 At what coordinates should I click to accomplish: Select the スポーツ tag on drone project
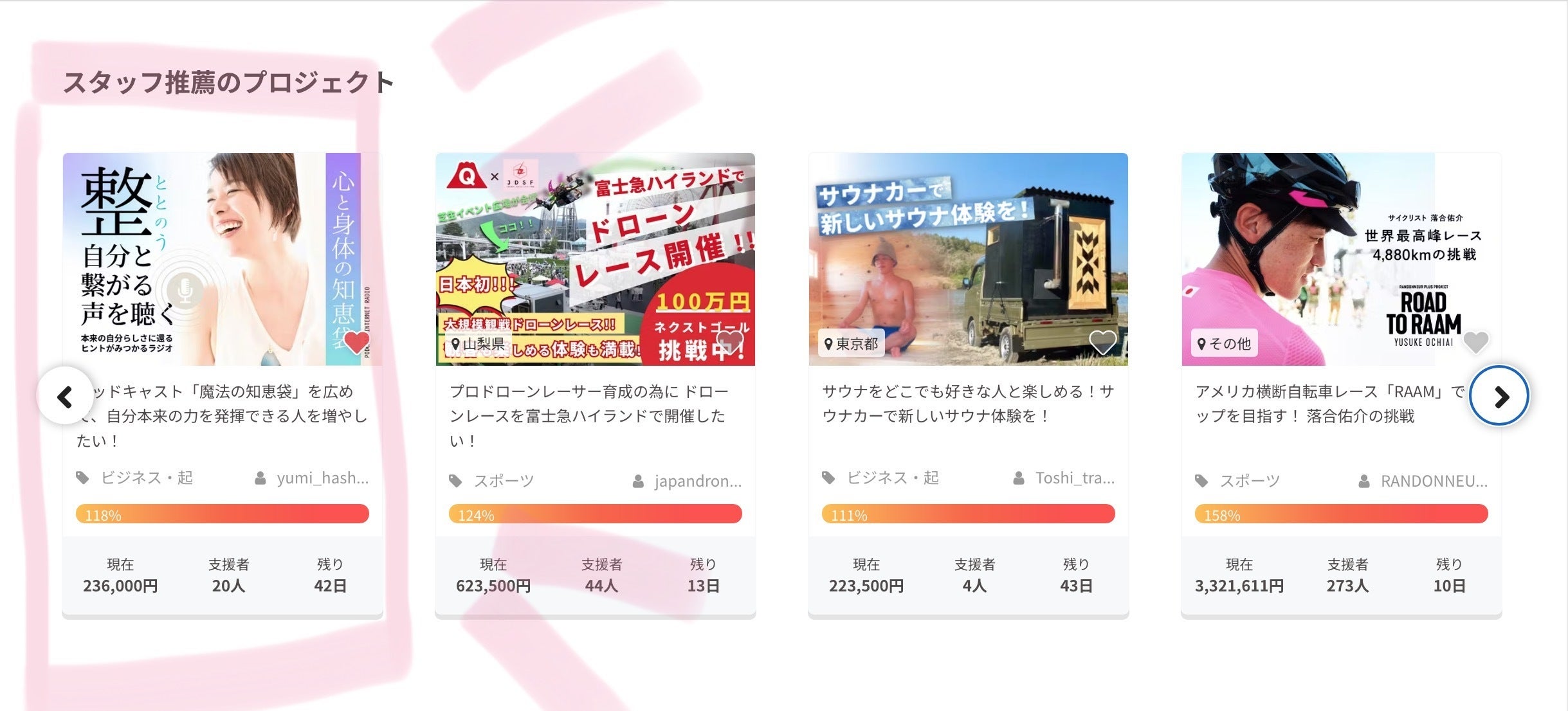[503, 481]
